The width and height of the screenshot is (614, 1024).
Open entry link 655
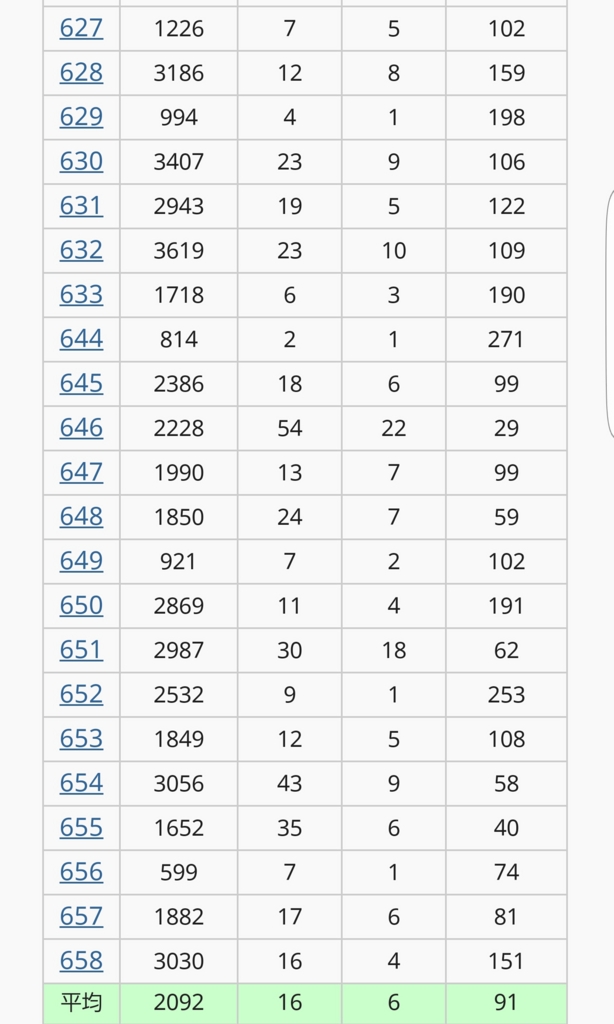click(x=81, y=827)
